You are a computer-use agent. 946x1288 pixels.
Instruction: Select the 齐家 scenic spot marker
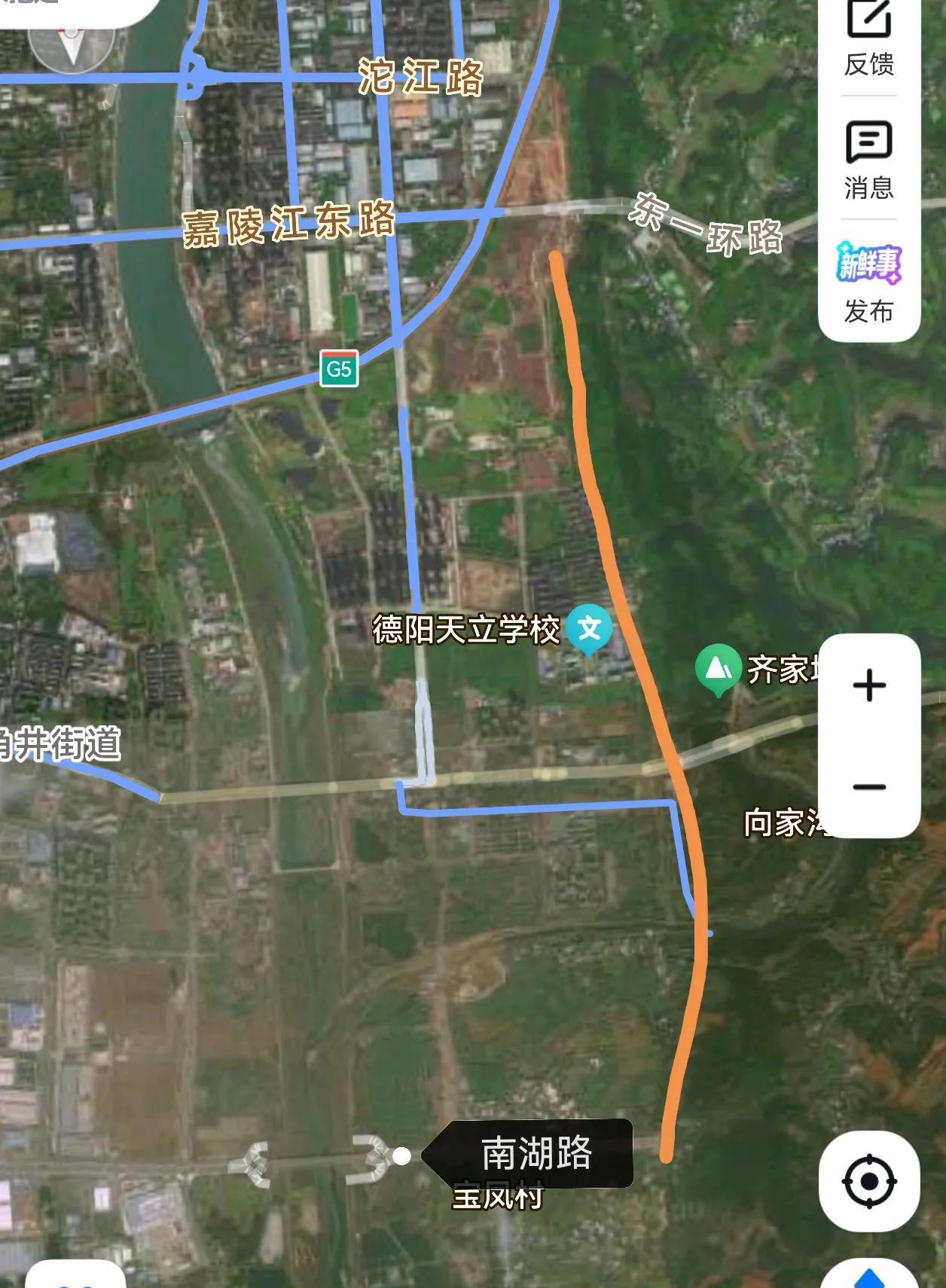pos(719,670)
